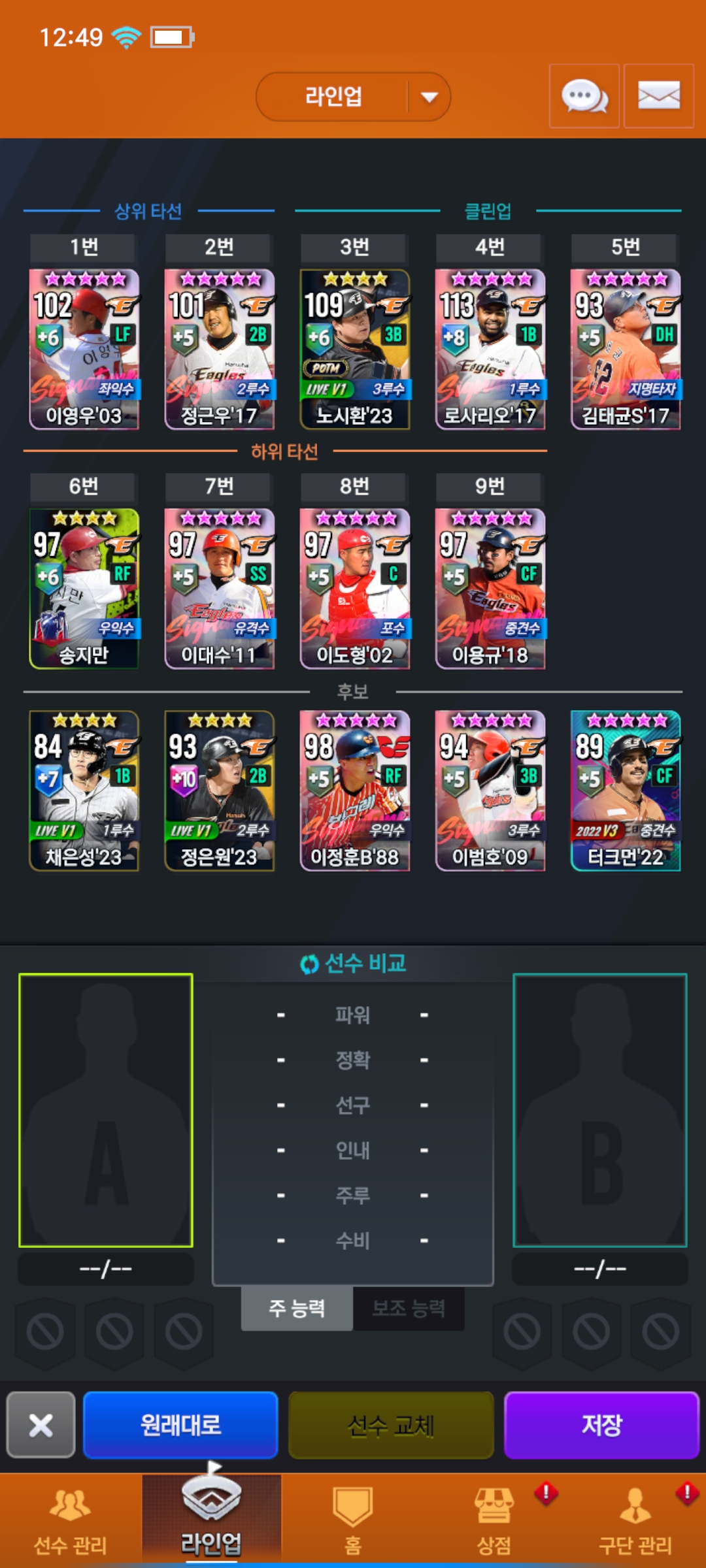
Task: Revert changes with the 원래대로 button
Action: coord(180,1425)
